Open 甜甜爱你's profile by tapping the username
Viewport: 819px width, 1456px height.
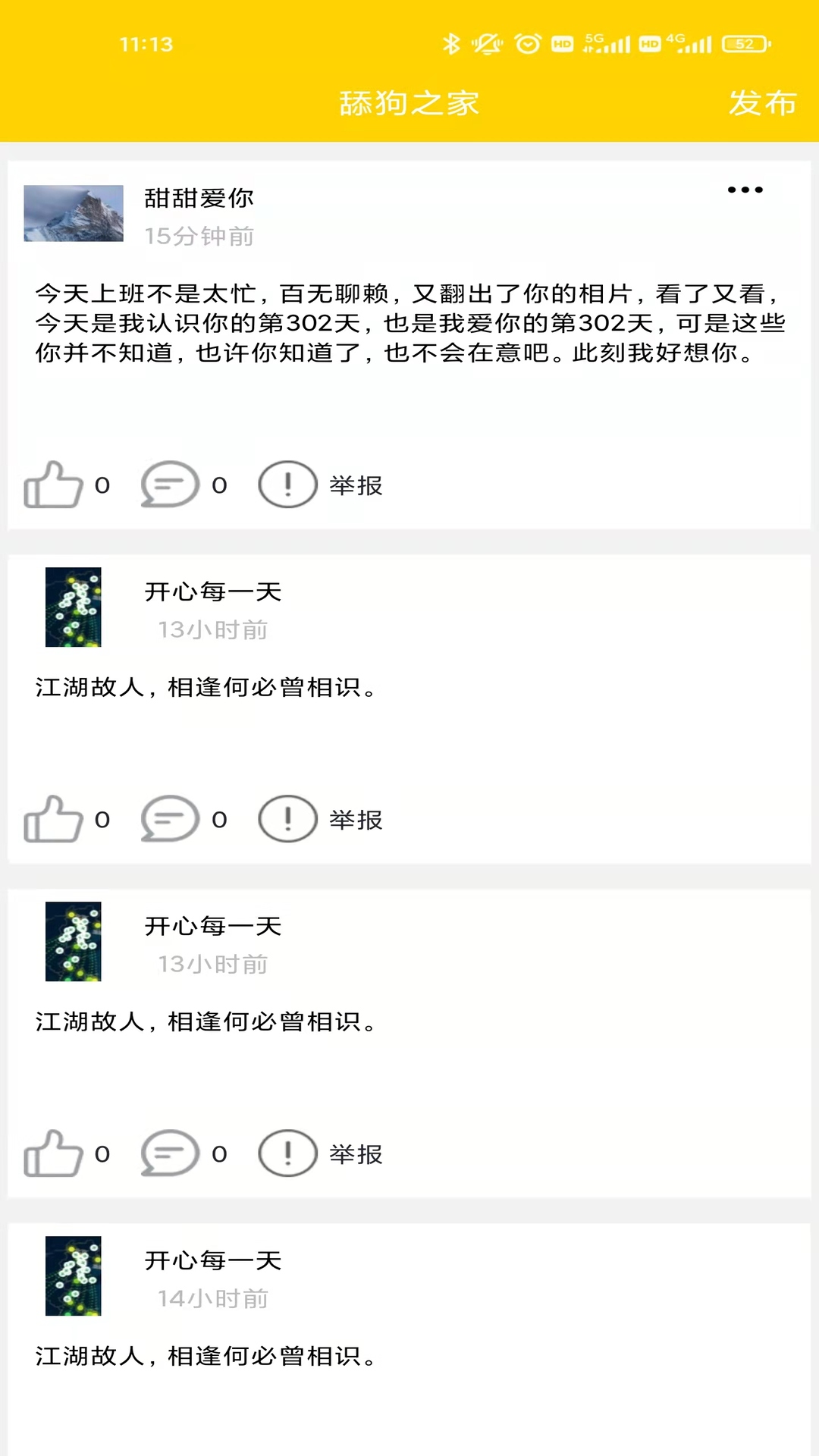point(199,198)
